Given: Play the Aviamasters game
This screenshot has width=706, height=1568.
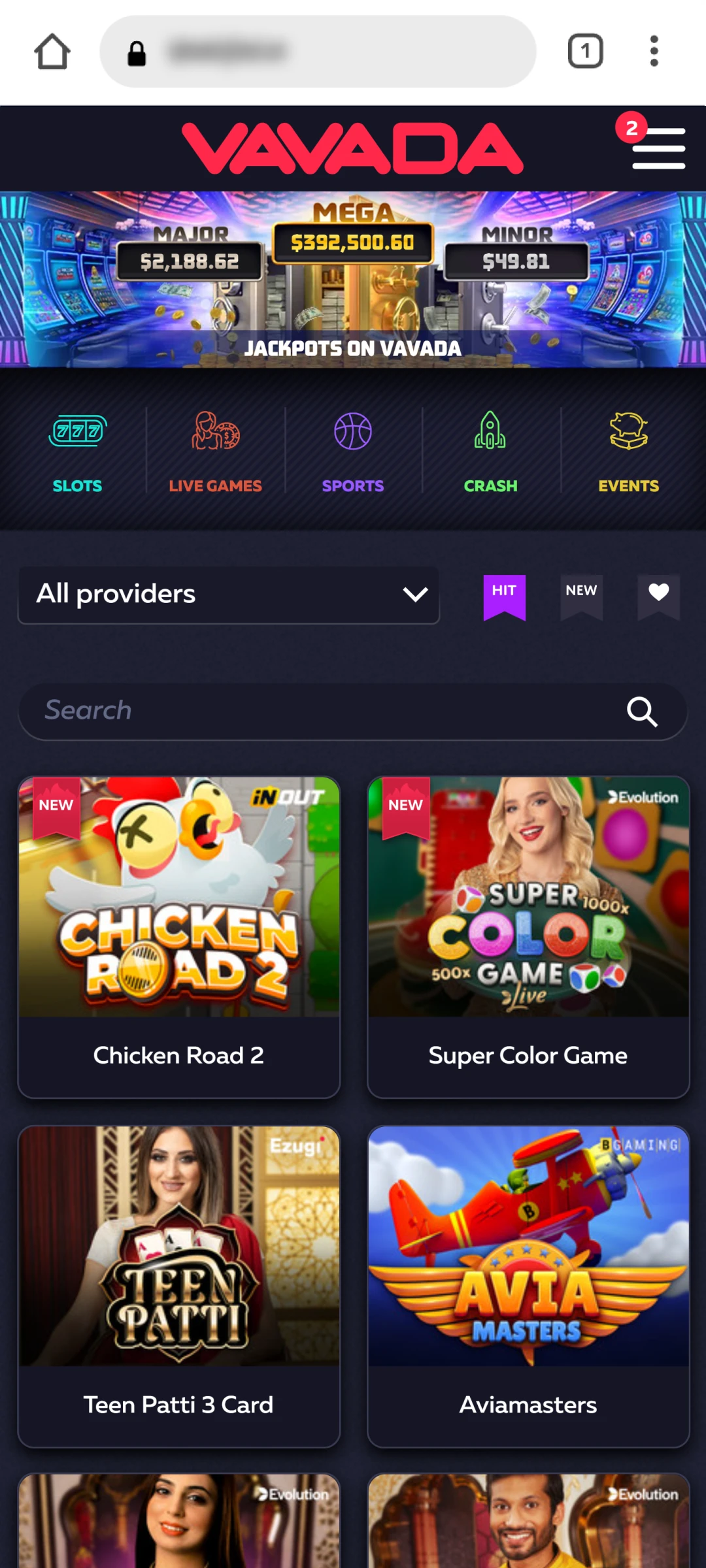Looking at the screenshot, I should pos(528,1286).
